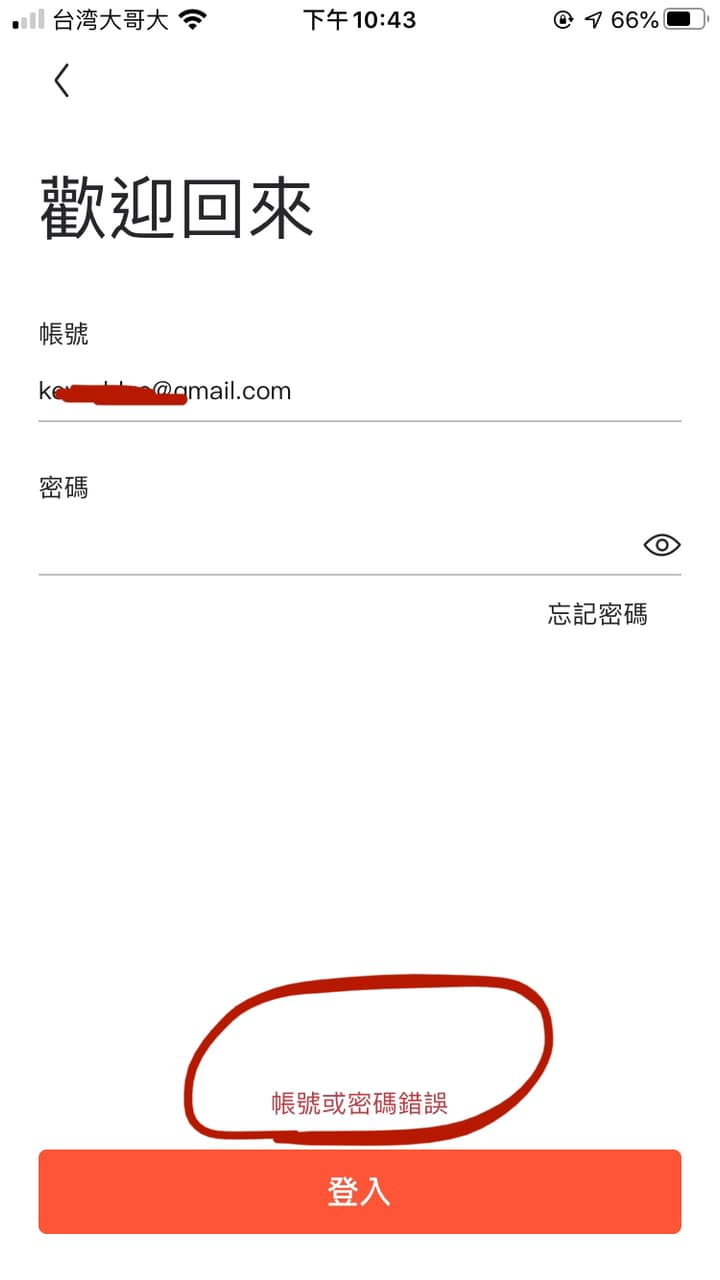Open the 忘記密碼 forgot-password link

tap(598, 613)
